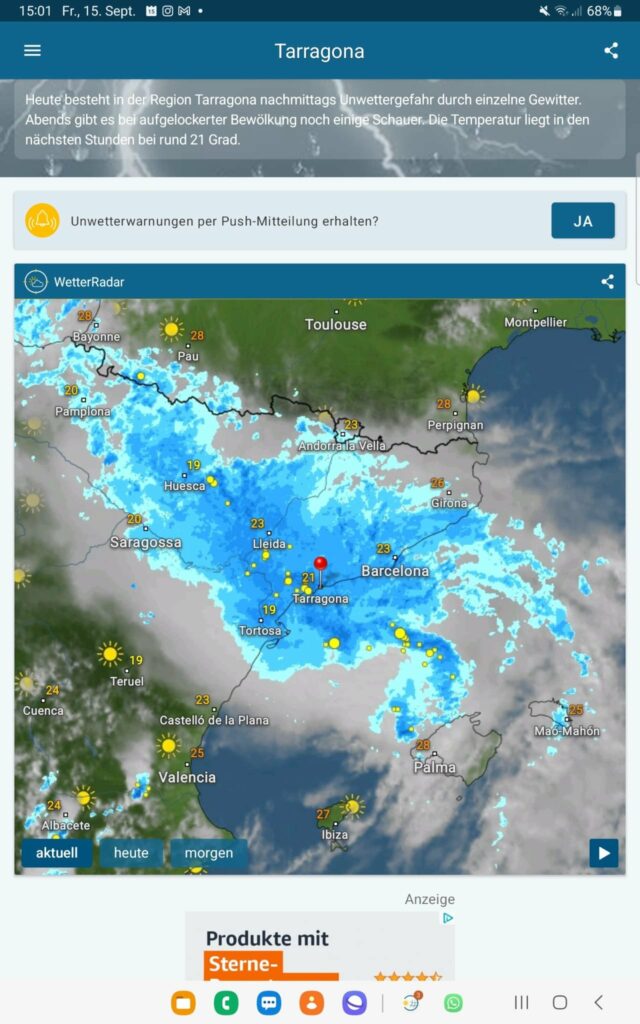Play the radar animation
Image resolution: width=640 pixels, height=1024 pixels.
click(603, 853)
